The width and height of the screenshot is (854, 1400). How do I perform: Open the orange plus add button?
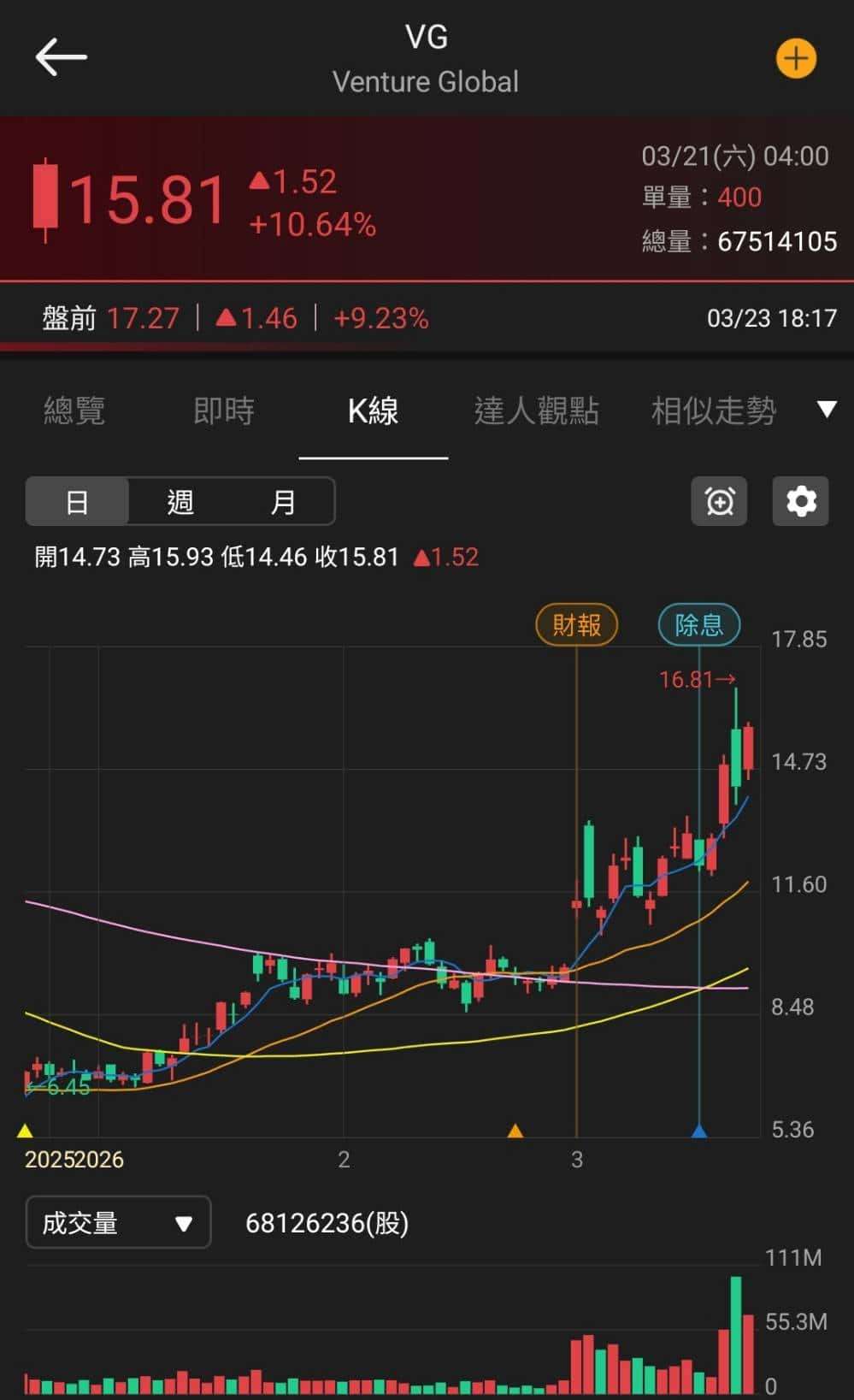point(796,58)
